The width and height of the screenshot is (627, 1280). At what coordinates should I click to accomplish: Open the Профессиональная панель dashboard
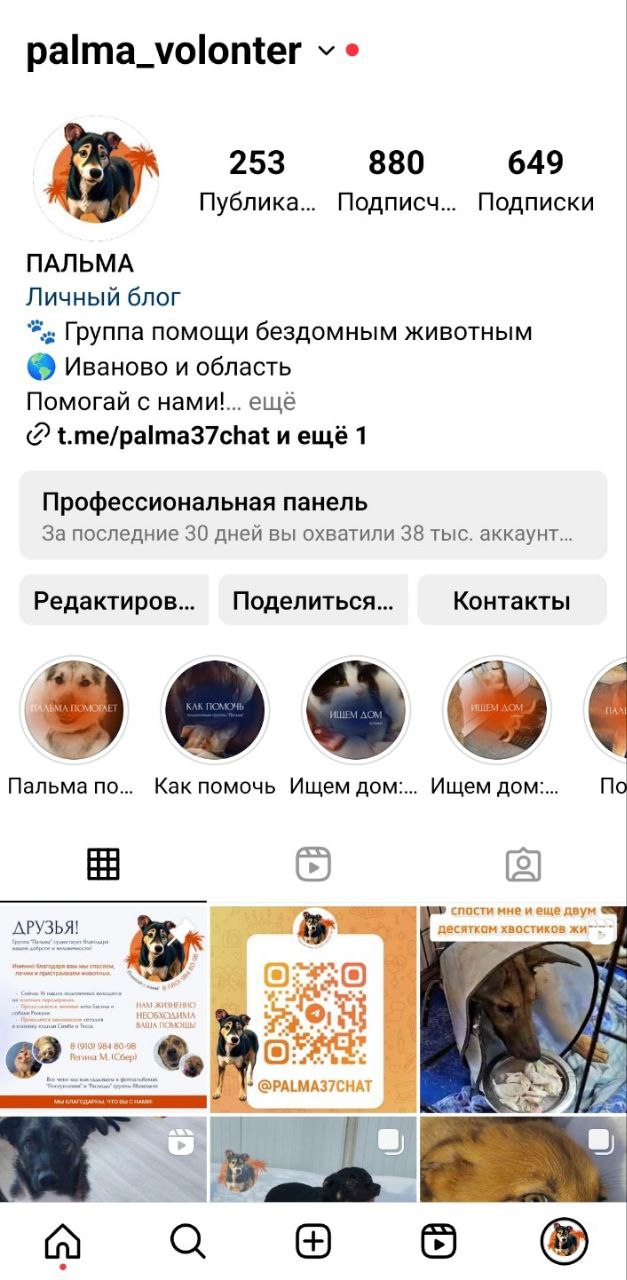pyautogui.click(x=313, y=515)
